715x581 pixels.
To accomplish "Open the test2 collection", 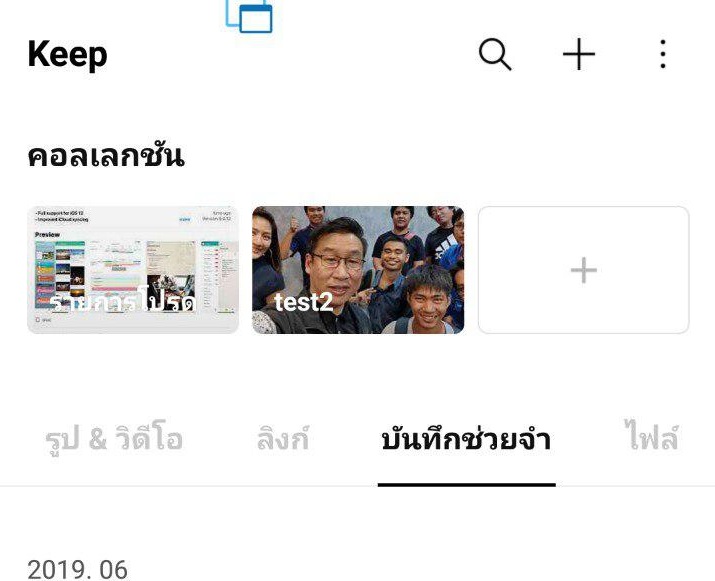I will (x=358, y=270).
